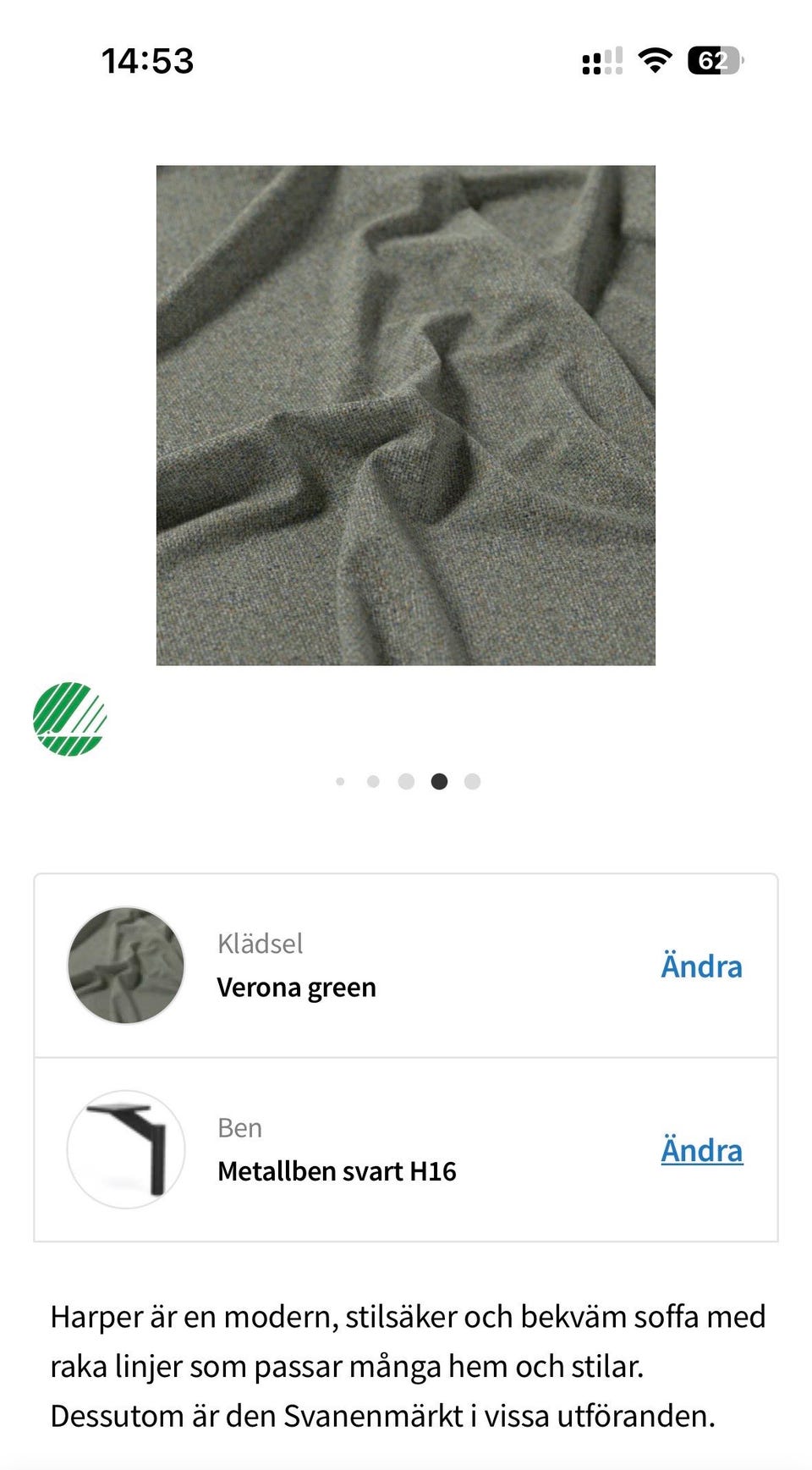Viewport: 812px width, 1470px height.
Task: Tap the battery indicator showing 62
Action: pyautogui.click(x=715, y=59)
